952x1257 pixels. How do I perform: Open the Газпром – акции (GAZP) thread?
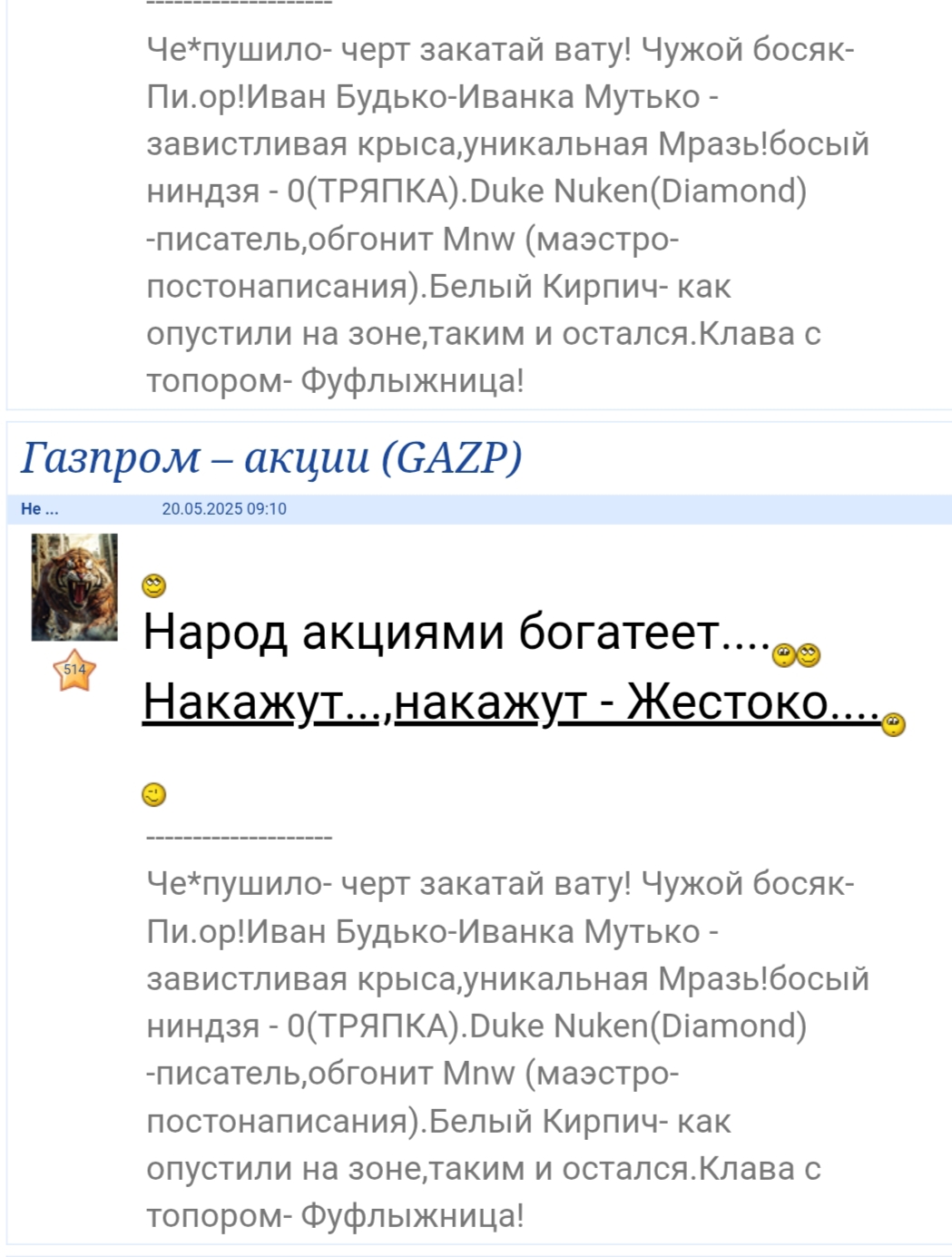[x=270, y=457]
